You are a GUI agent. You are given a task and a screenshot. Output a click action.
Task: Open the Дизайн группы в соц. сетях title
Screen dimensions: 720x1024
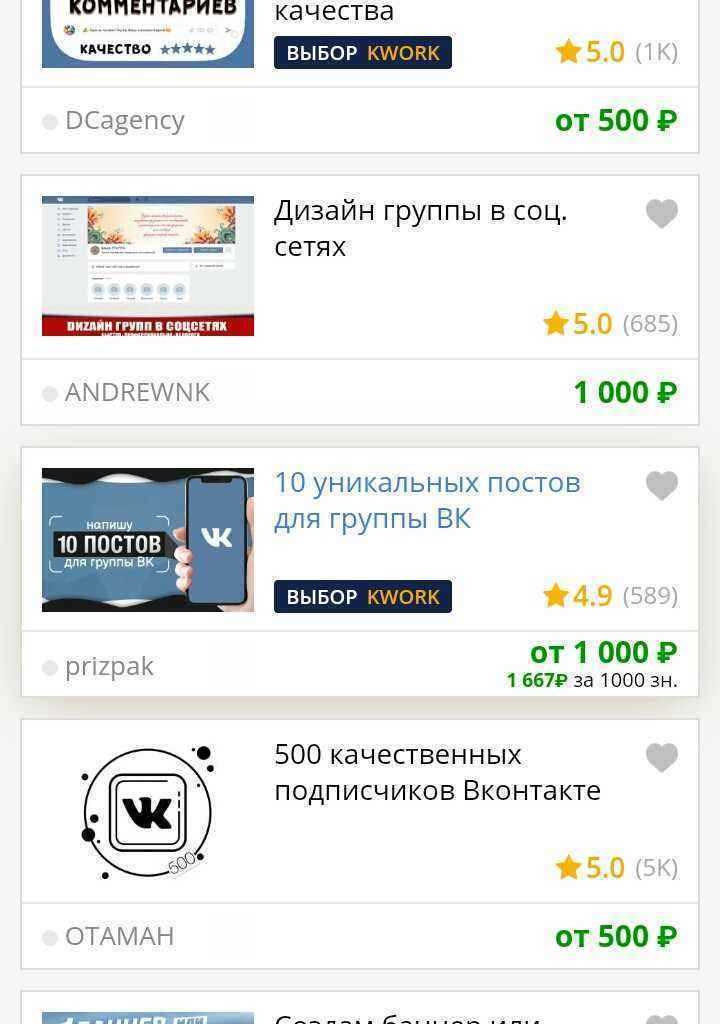[420, 229]
